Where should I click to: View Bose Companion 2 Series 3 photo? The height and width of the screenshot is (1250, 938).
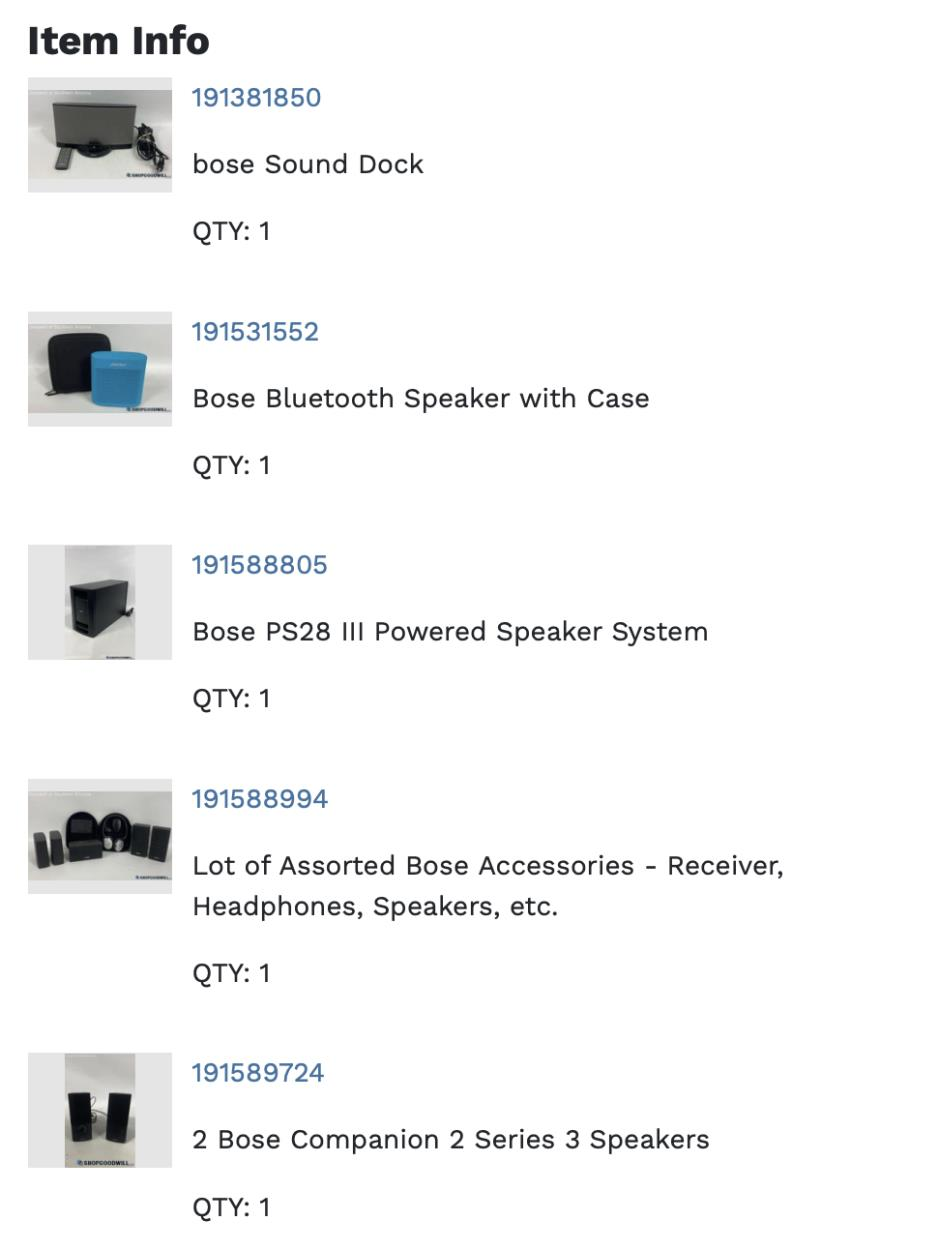[x=100, y=1110]
